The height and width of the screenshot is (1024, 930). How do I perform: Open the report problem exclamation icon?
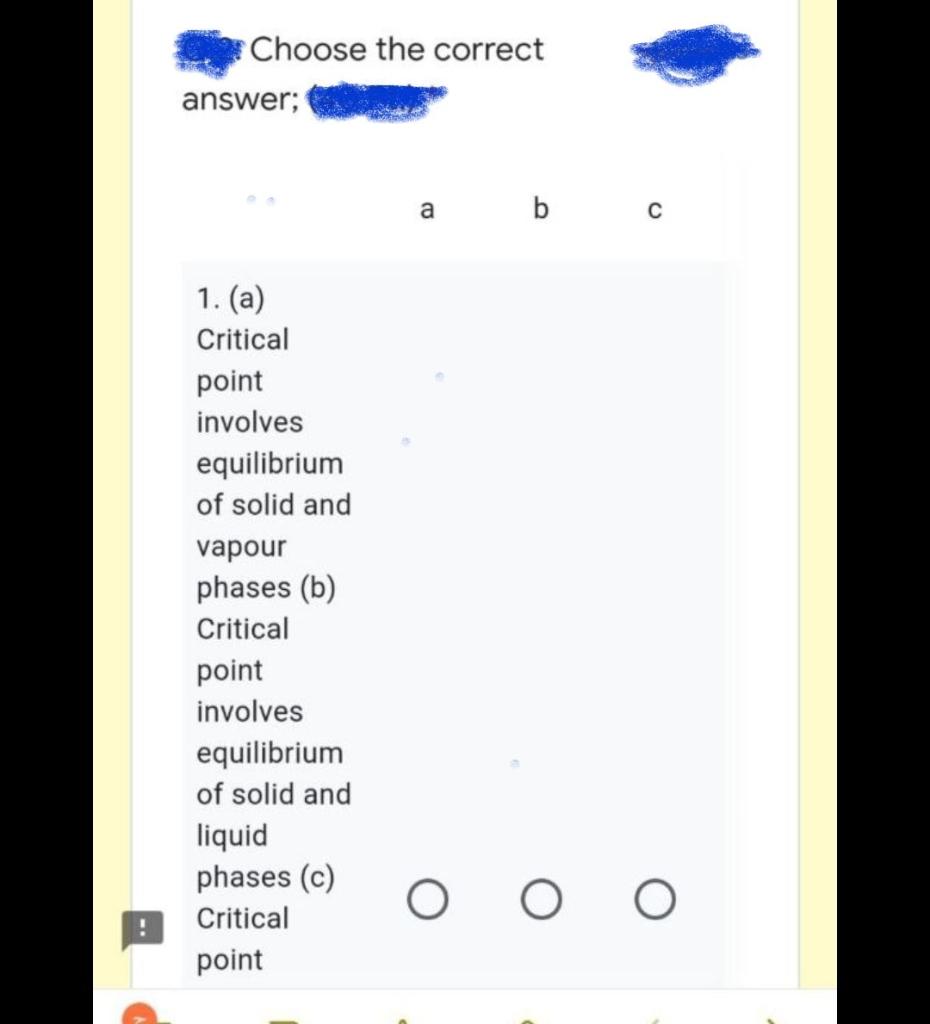pyautogui.click(x=140, y=929)
